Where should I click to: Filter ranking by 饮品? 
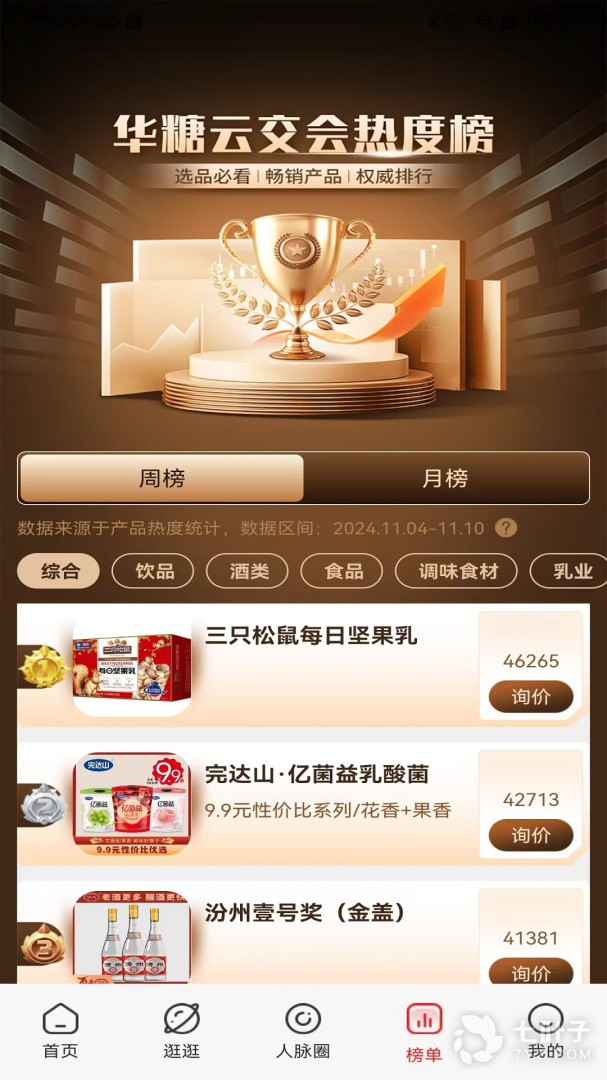[x=153, y=571]
